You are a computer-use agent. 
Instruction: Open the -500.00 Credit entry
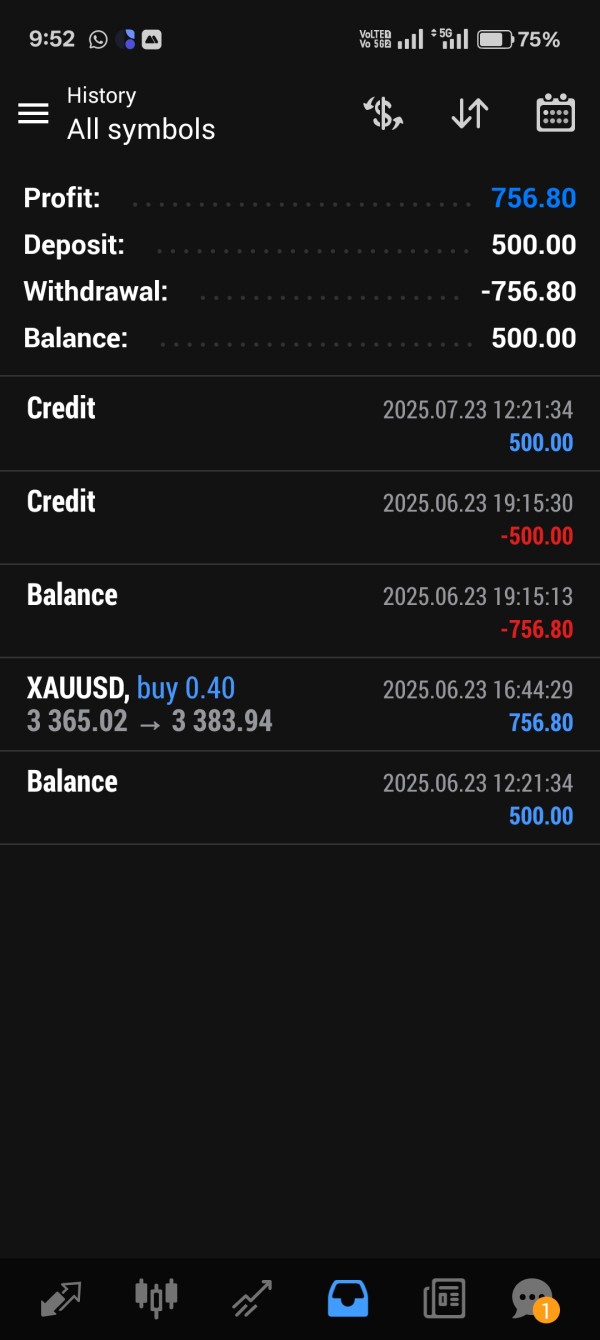click(300, 517)
